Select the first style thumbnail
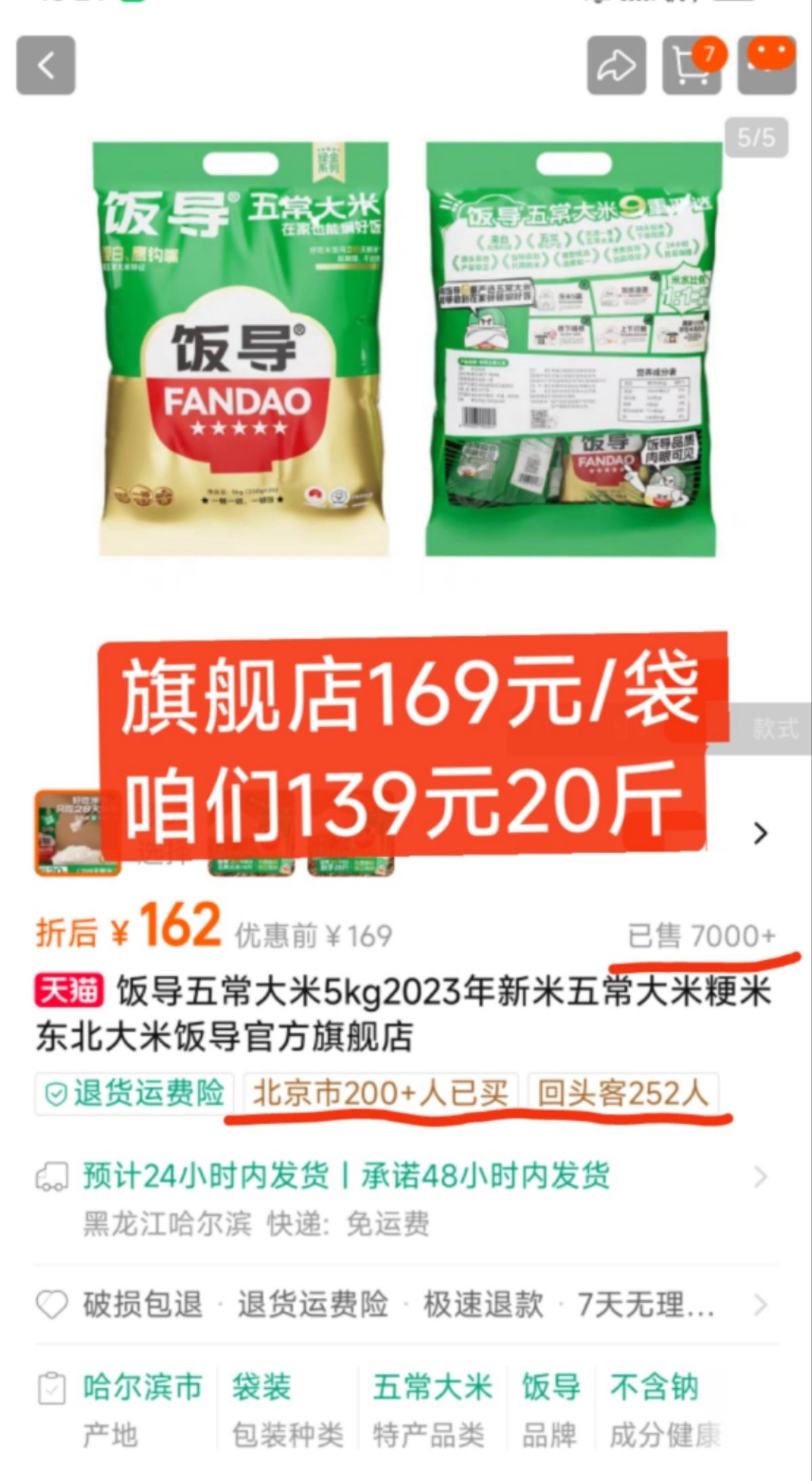Screen dimensions: 812x1481 tap(78, 833)
